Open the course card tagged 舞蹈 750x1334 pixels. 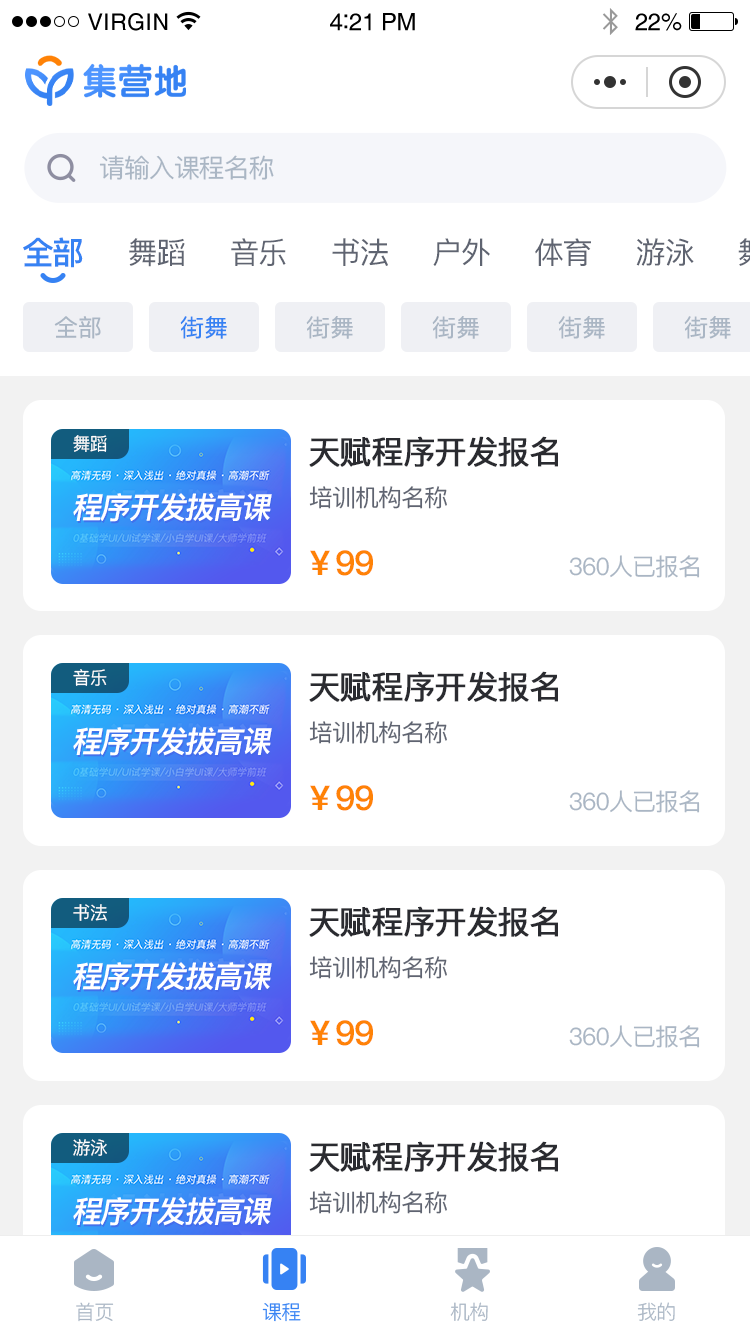point(374,505)
